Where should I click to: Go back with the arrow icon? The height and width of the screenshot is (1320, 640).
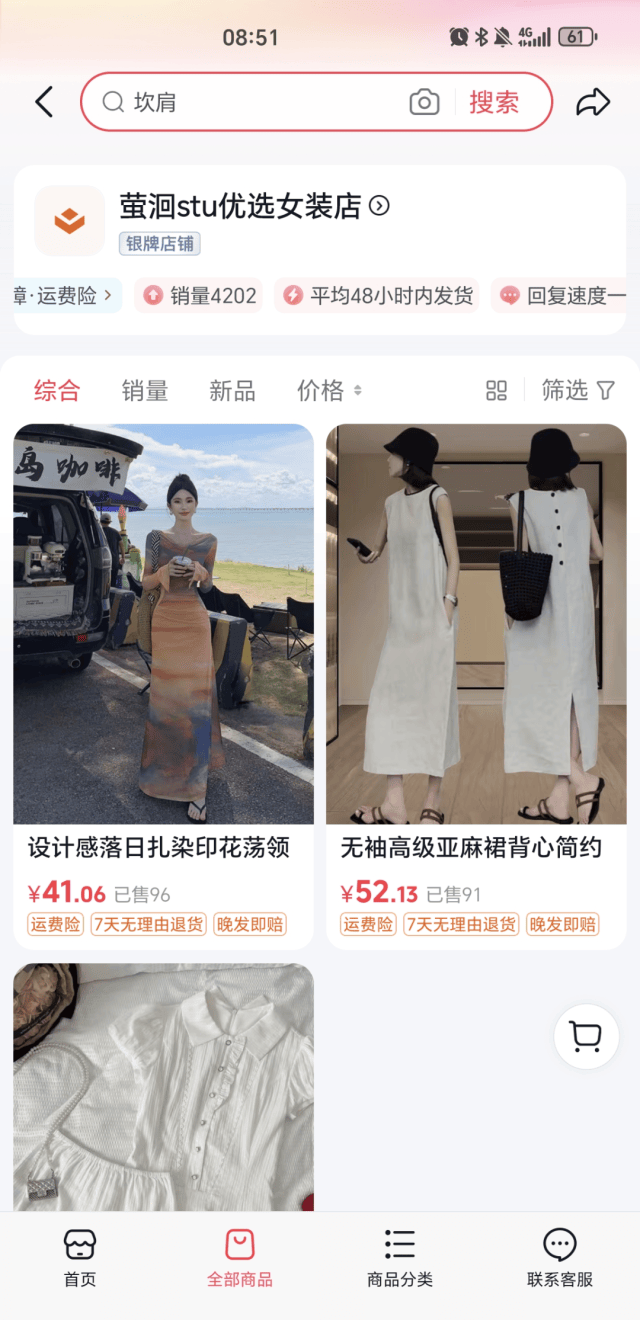coord(43,102)
